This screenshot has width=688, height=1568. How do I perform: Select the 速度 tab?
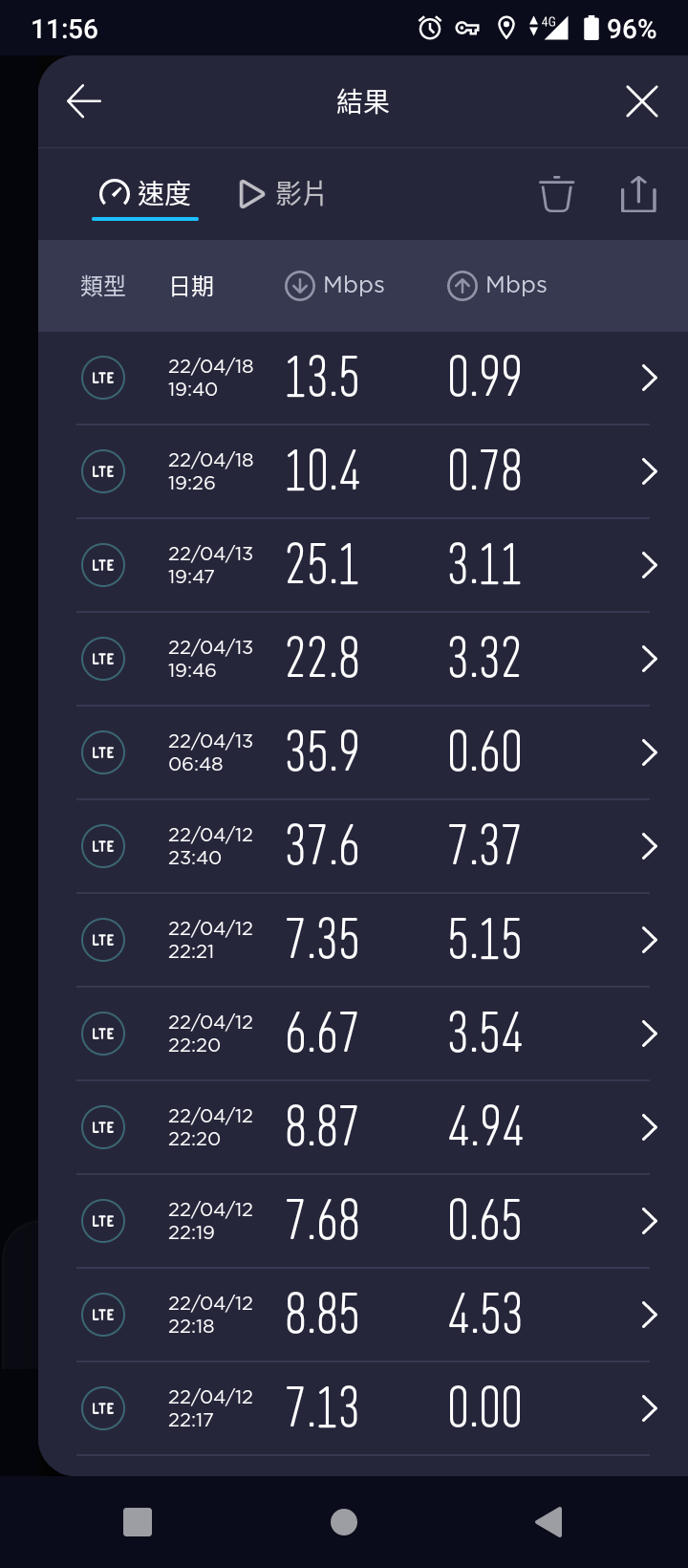tap(145, 194)
